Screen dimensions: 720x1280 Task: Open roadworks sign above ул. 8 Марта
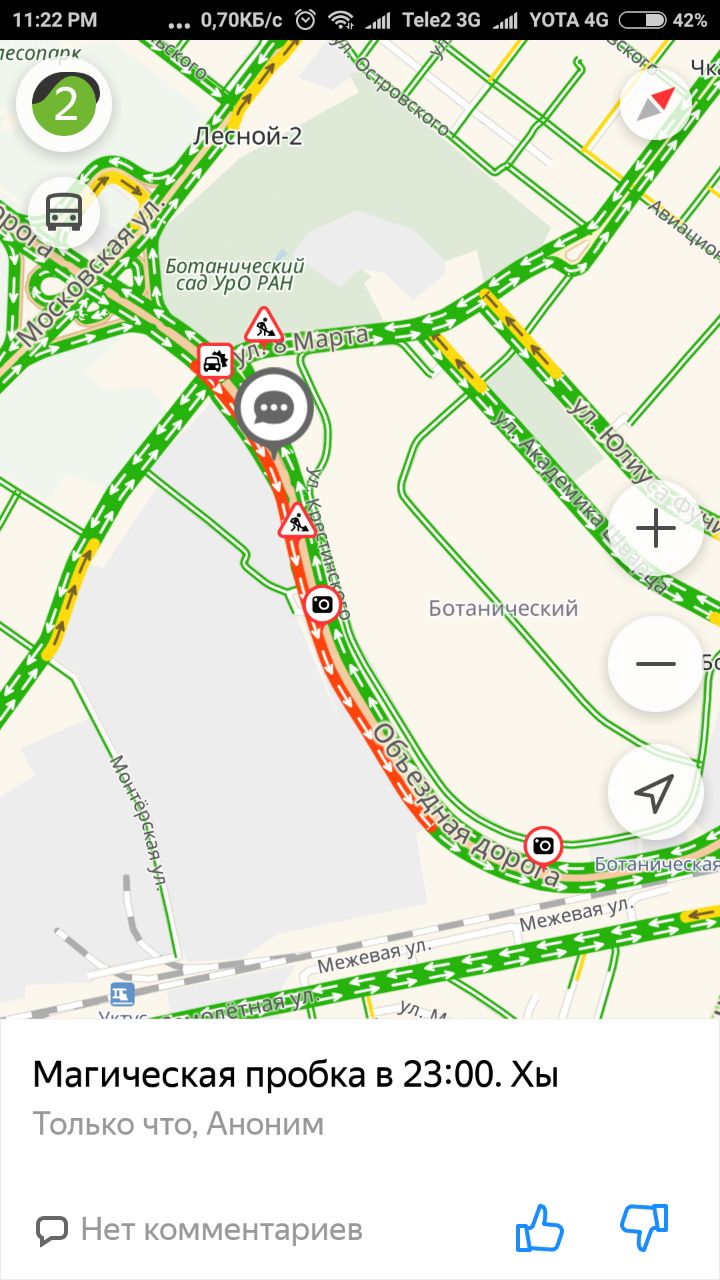coord(263,325)
